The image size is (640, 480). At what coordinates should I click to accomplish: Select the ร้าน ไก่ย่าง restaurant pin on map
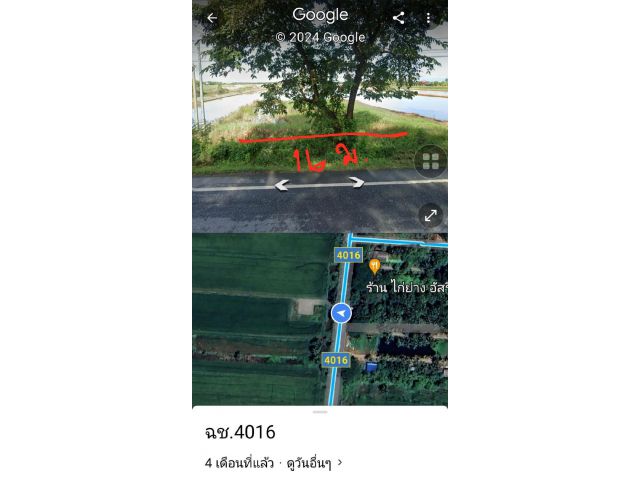375,266
